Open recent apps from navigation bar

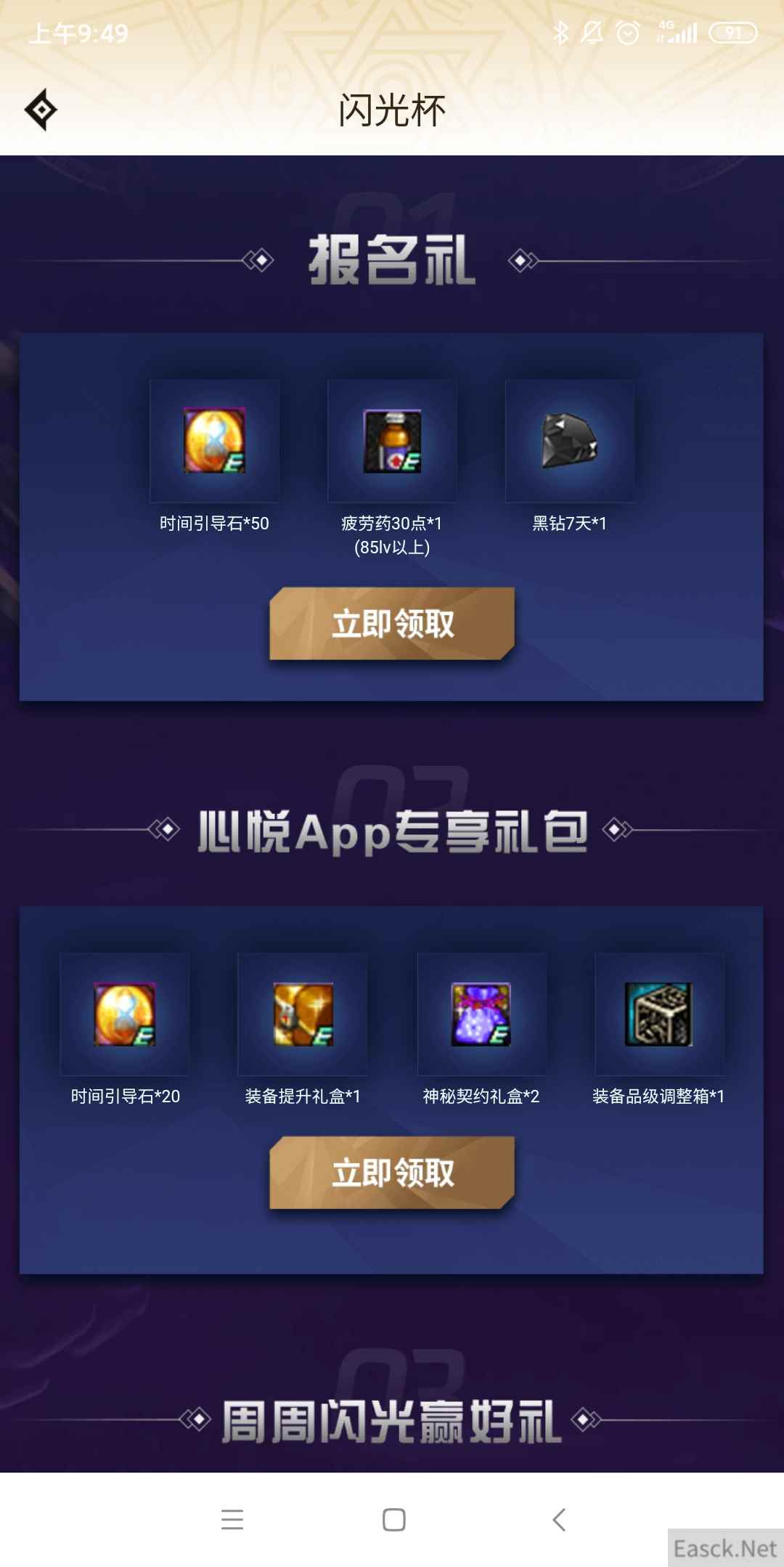coord(232,1519)
